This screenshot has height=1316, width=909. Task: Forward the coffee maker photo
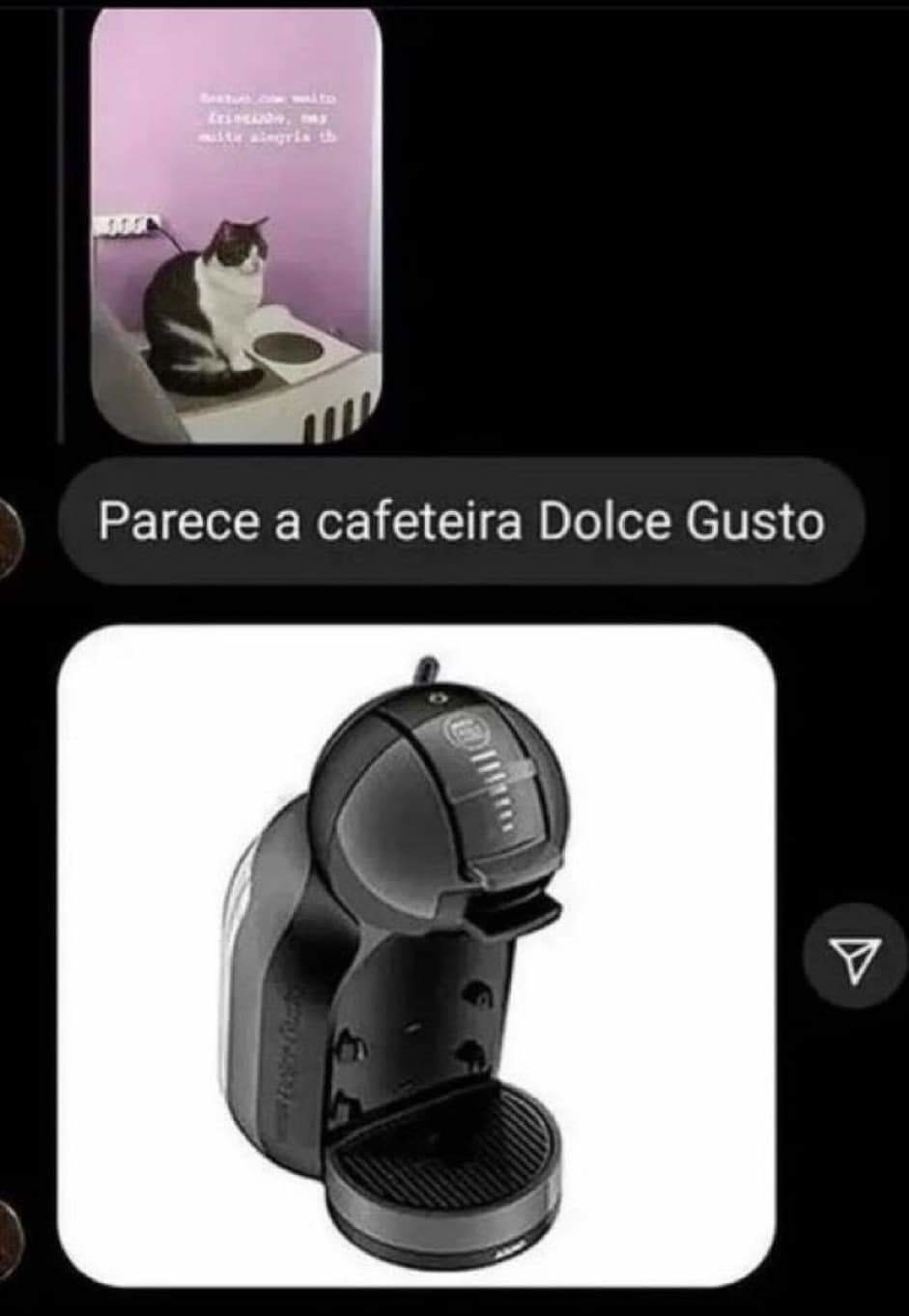855,958
